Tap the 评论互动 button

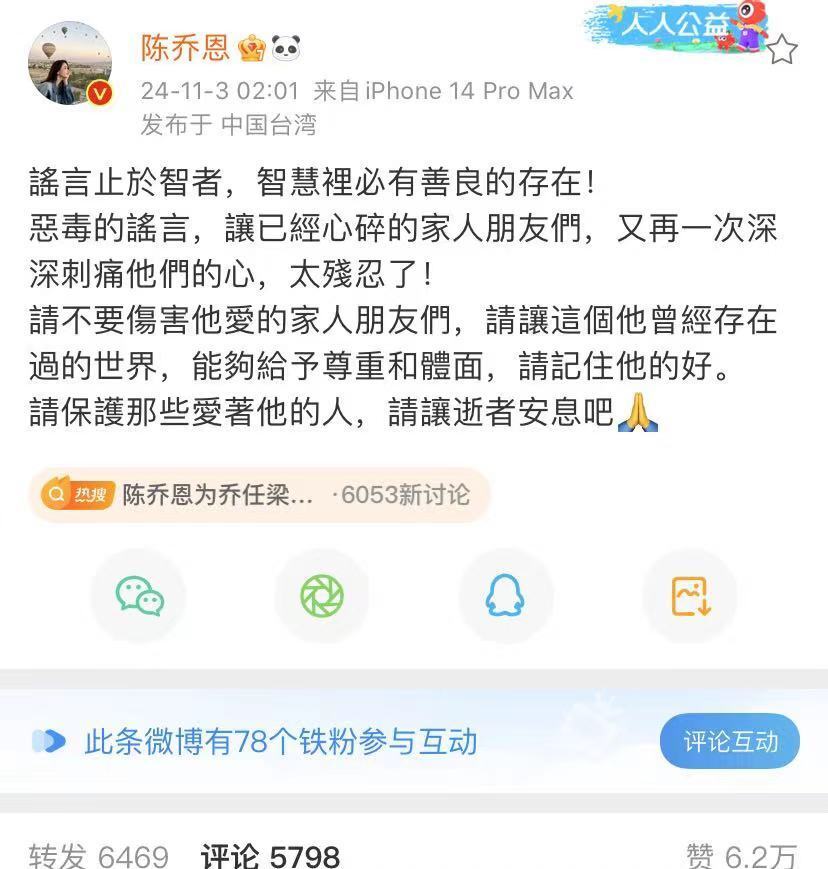(730, 741)
